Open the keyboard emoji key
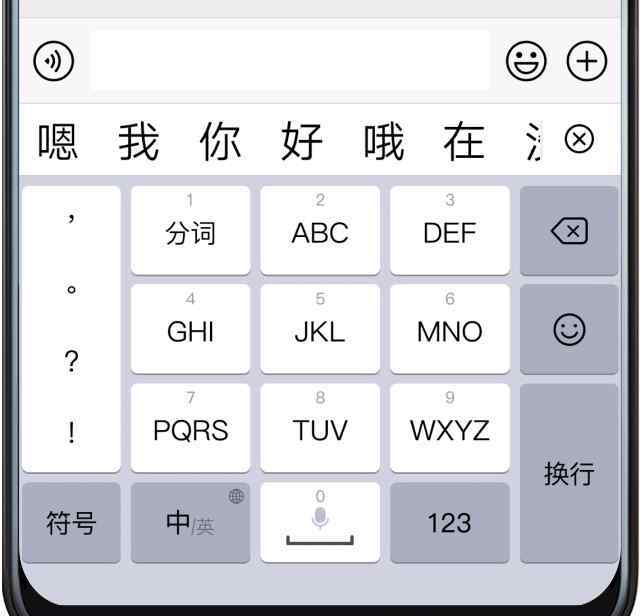The image size is (640, 616). [569, 329]
